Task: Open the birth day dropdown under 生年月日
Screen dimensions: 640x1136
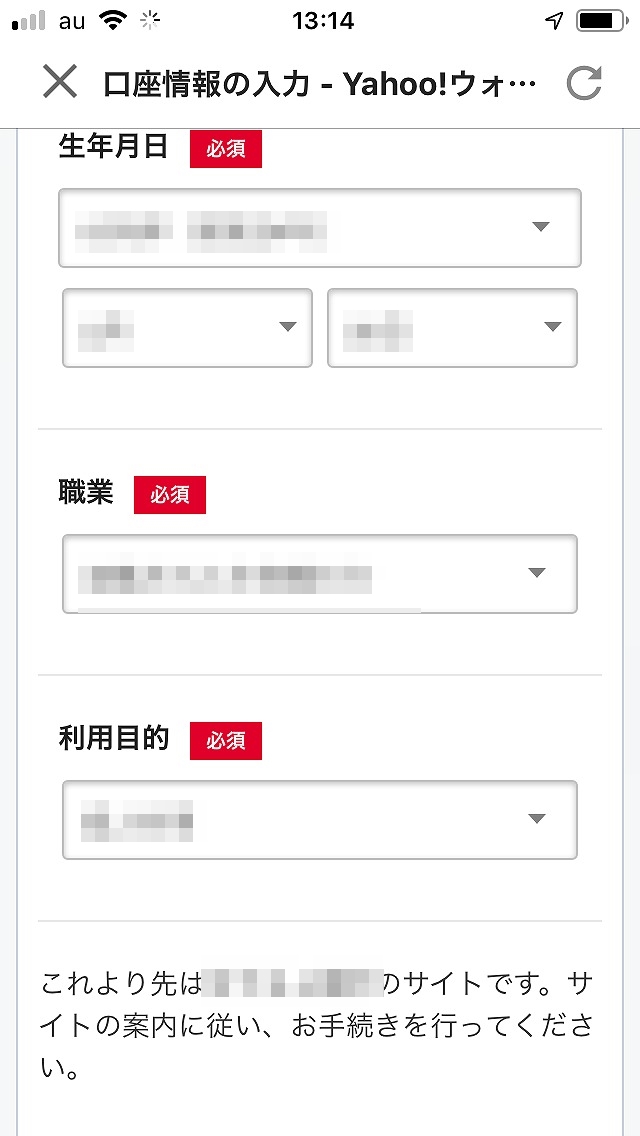Action: point(452,327)
